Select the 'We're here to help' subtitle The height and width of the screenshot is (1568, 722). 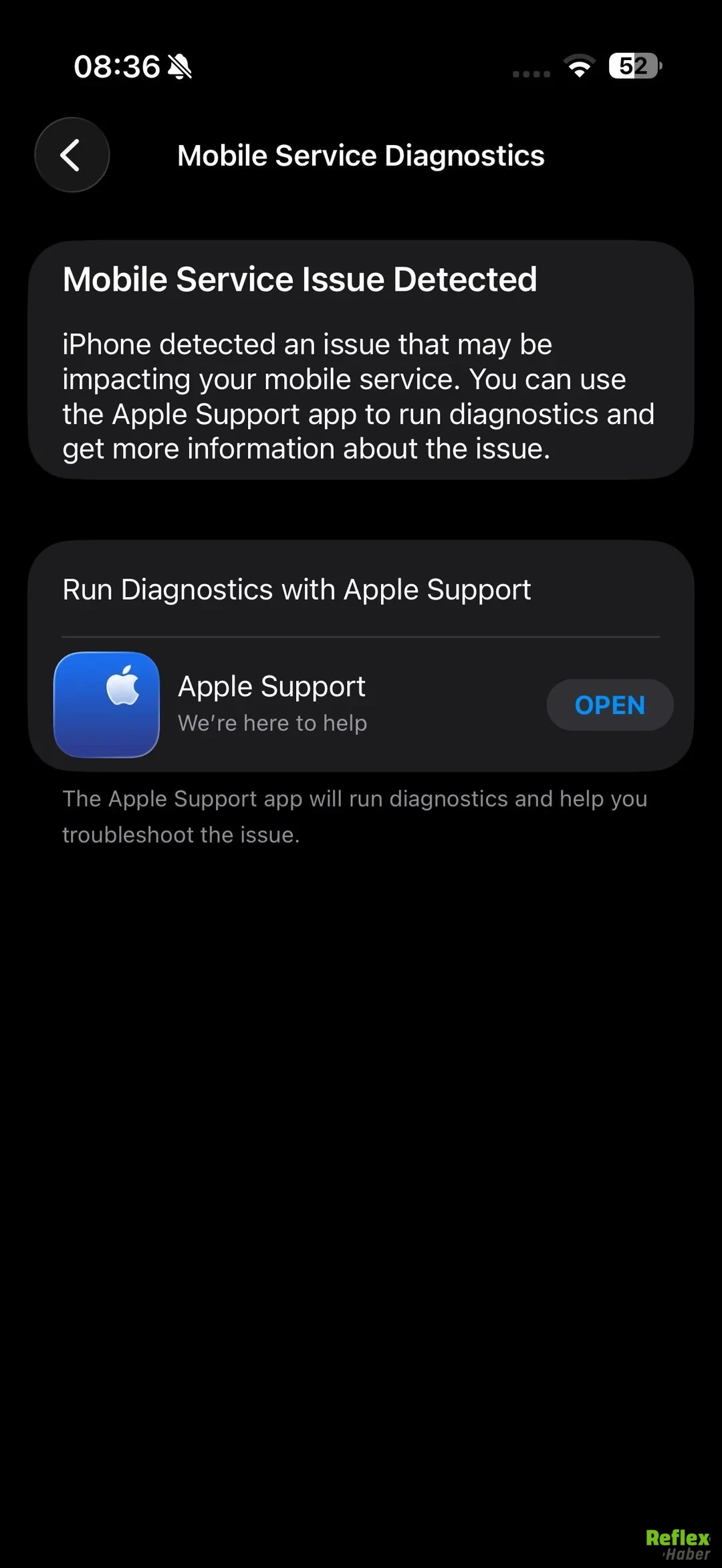point(272,723)
